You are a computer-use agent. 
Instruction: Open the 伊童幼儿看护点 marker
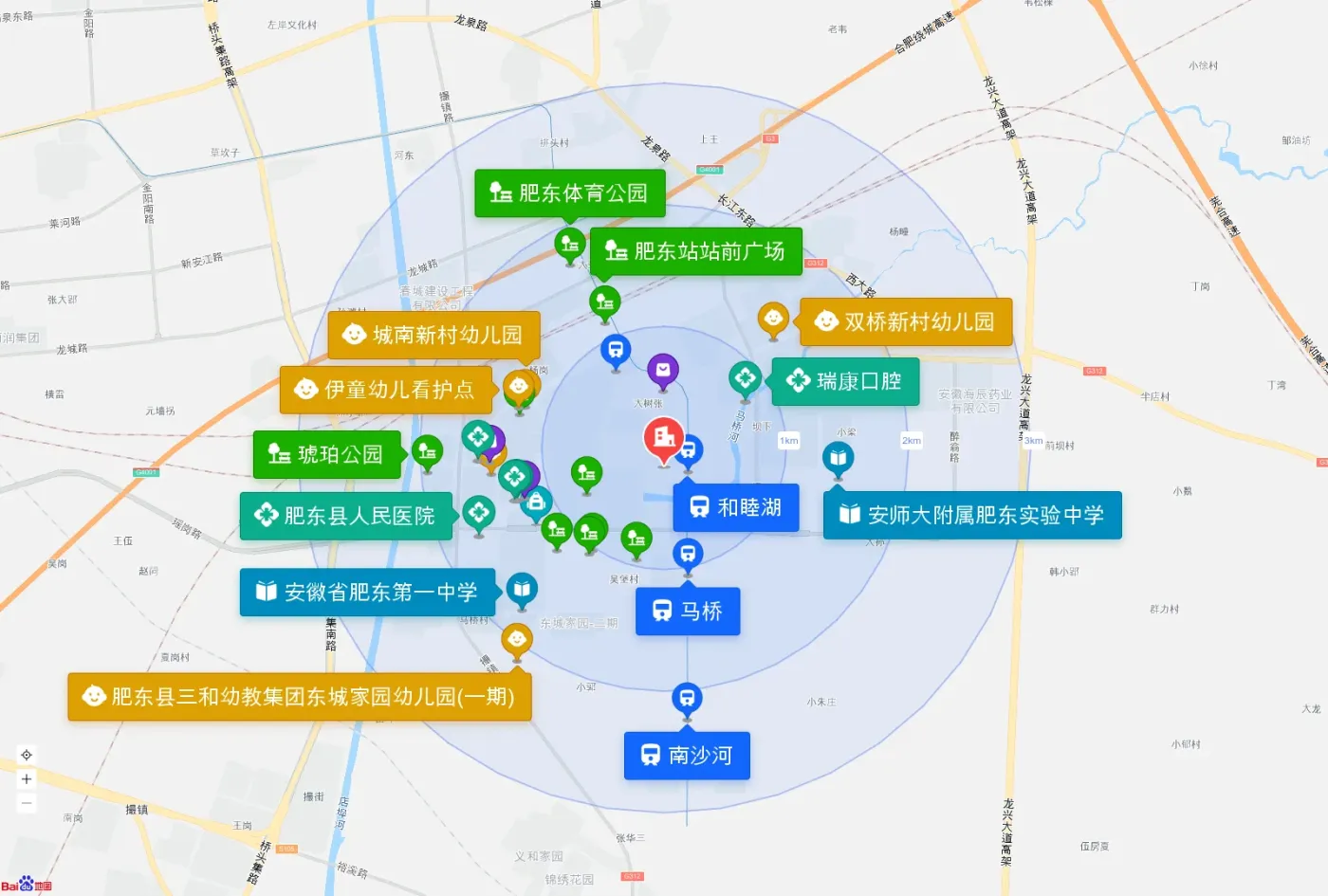pos(386,390)
